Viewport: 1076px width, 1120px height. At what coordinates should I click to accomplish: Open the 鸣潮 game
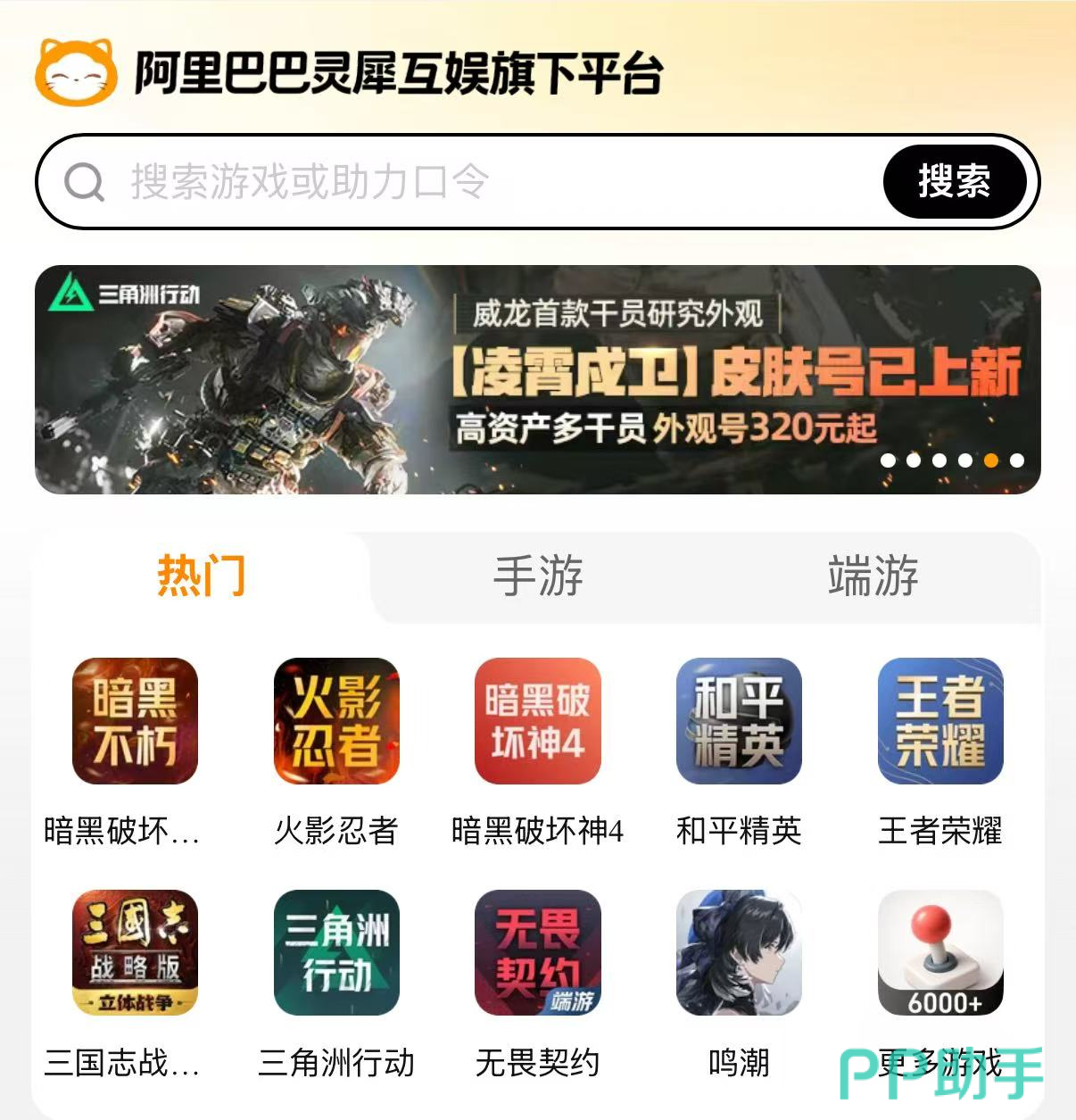739,953
